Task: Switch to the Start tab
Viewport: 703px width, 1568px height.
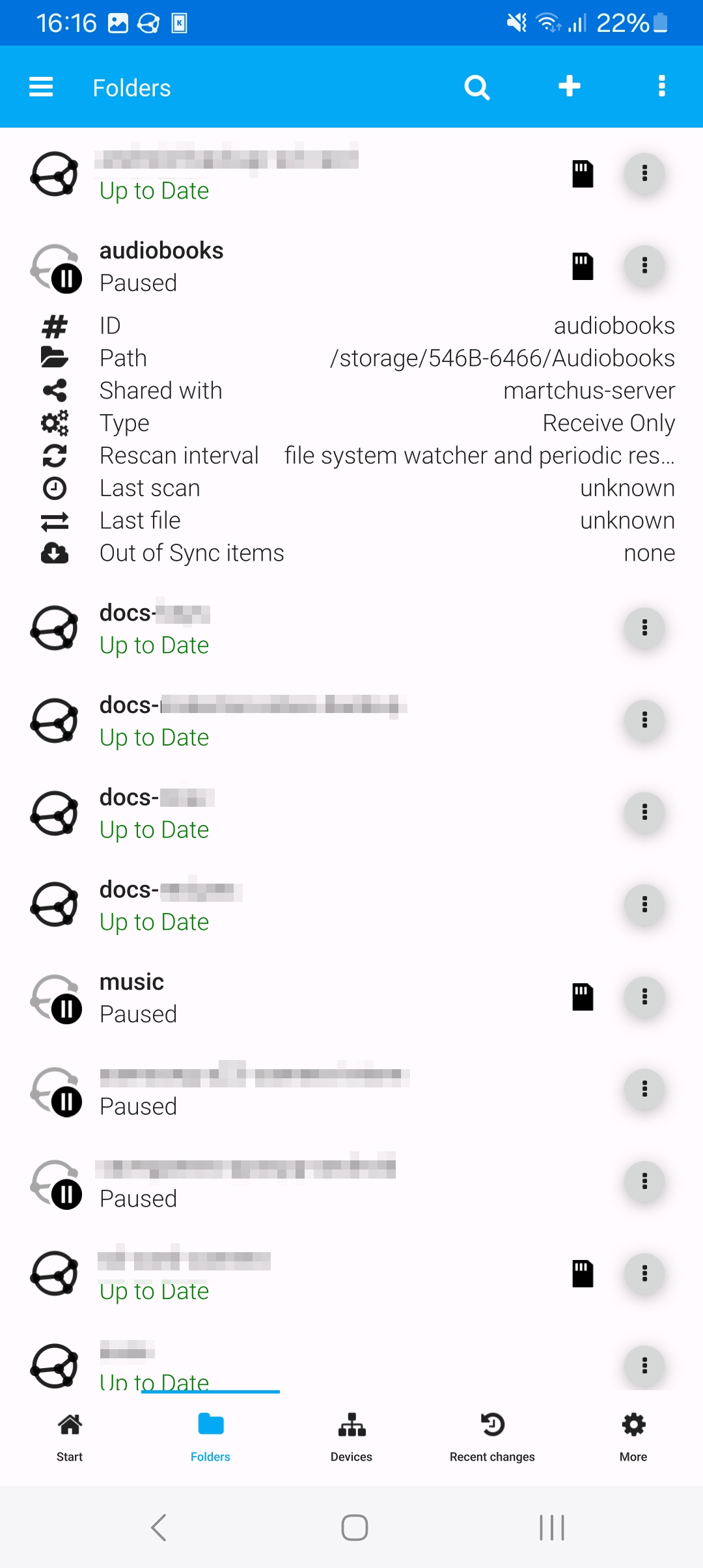Action: (70, 1437)
